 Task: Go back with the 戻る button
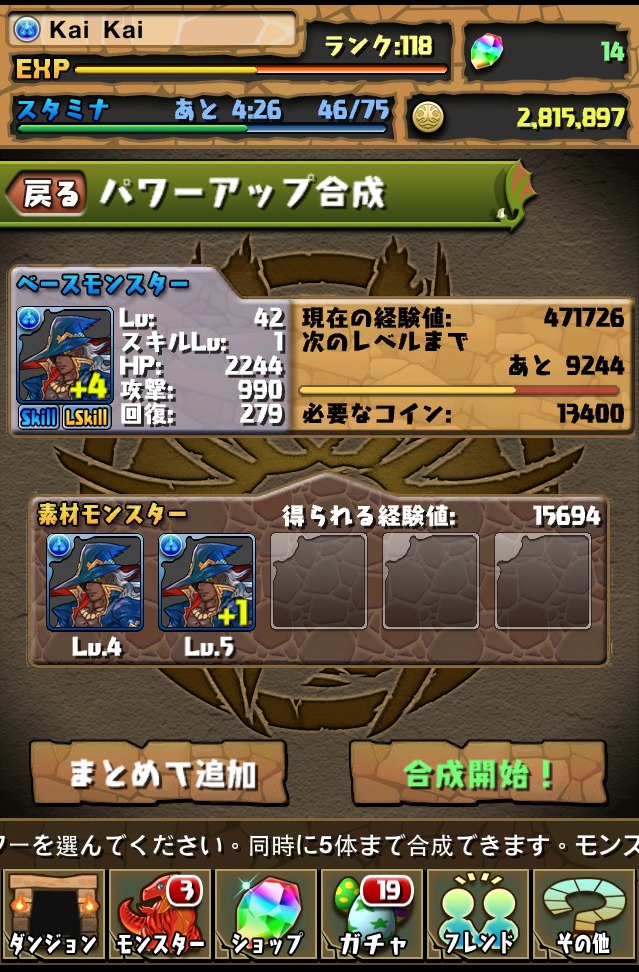(47, 193)
